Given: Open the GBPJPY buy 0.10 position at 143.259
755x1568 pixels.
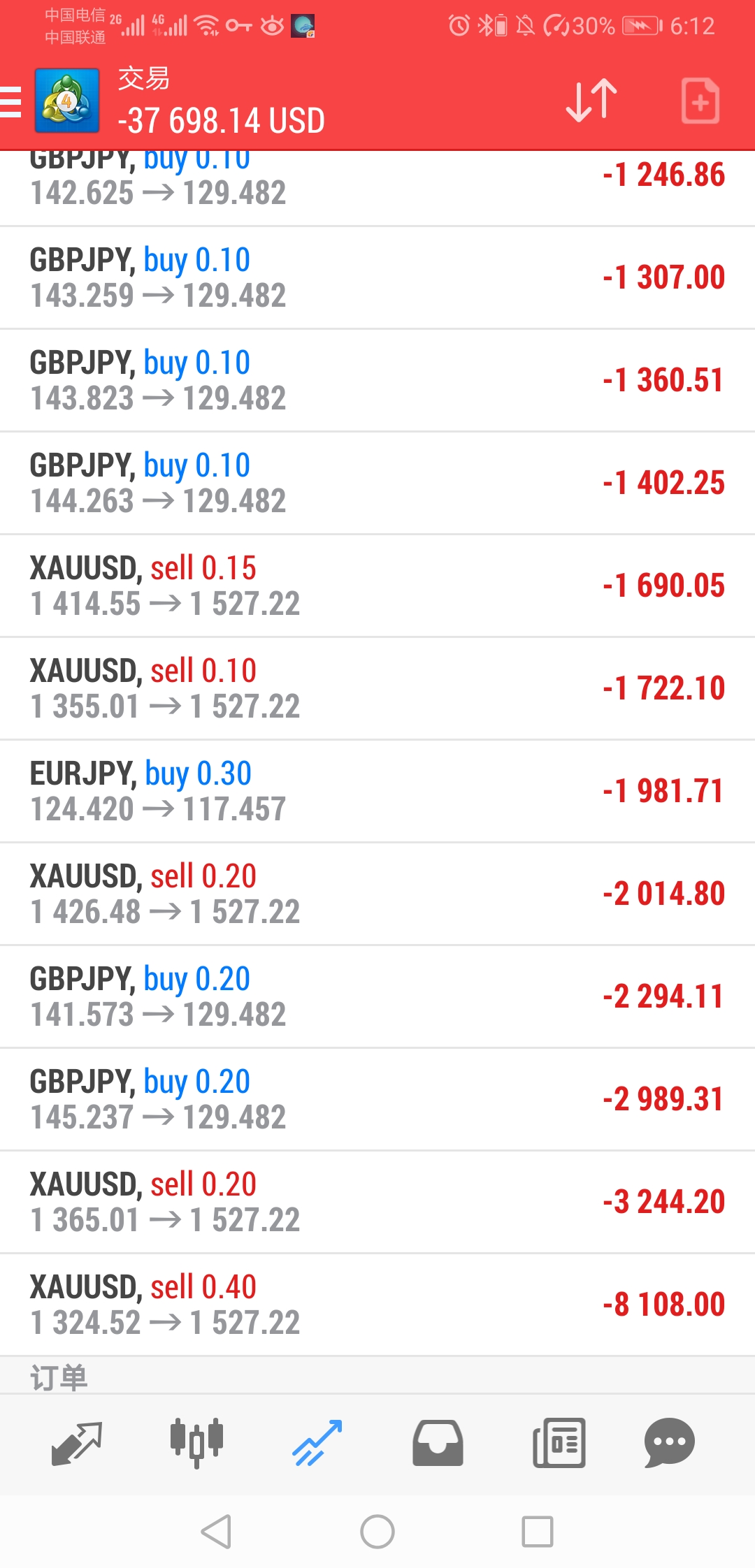Looking at the screenshot, I should click(x=377, y=277).
